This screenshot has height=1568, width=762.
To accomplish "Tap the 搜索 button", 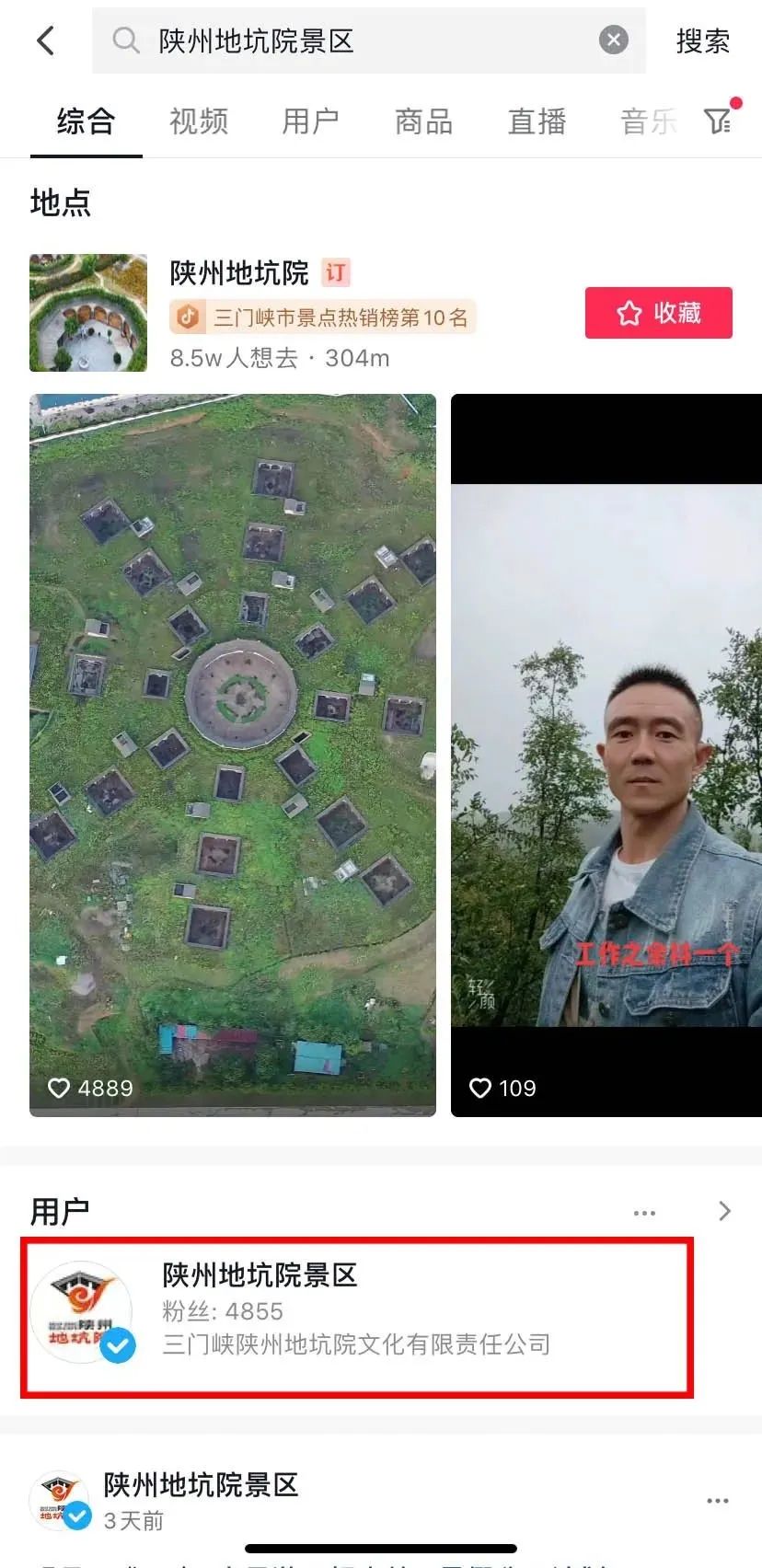I will click(x=702, y=40).
